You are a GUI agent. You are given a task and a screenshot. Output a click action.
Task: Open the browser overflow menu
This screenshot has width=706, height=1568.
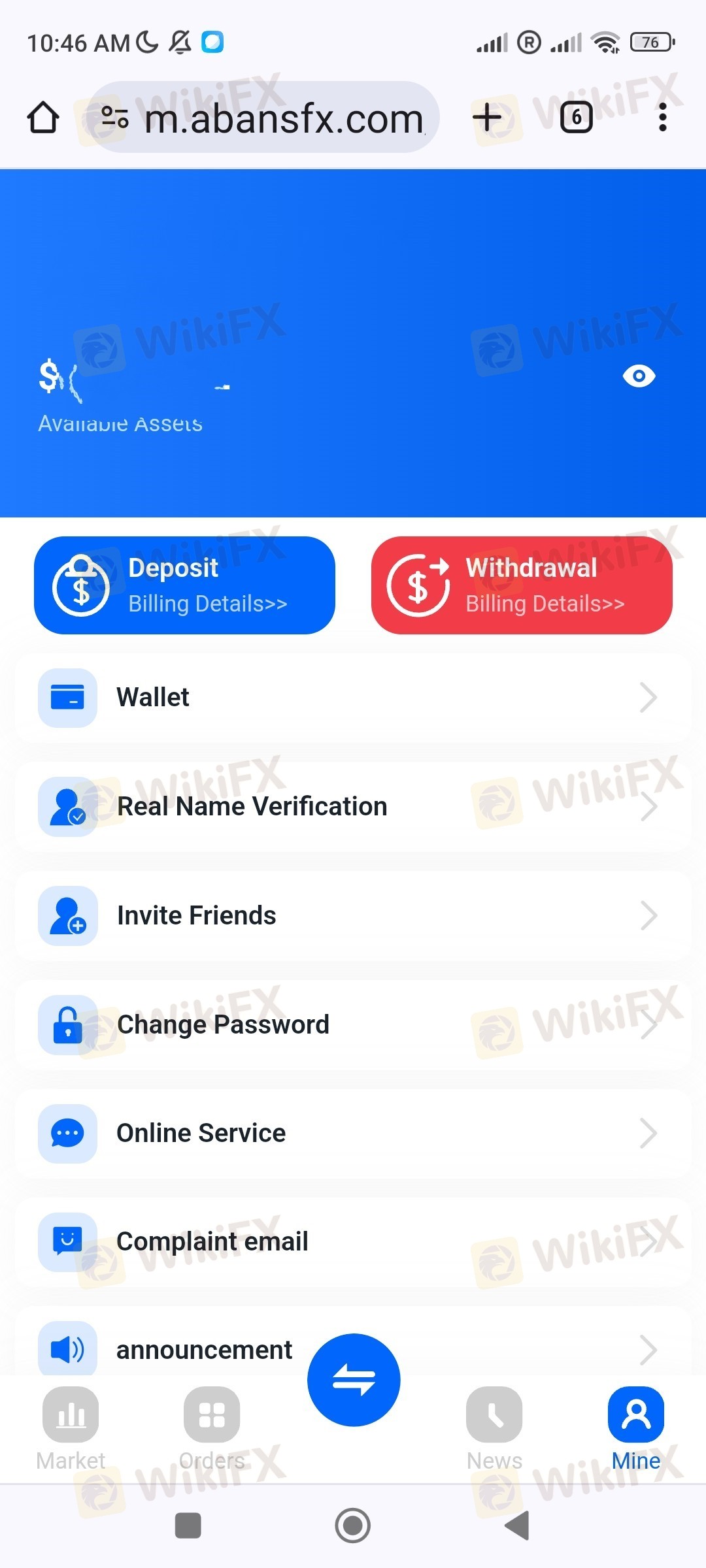coord(662,118)
